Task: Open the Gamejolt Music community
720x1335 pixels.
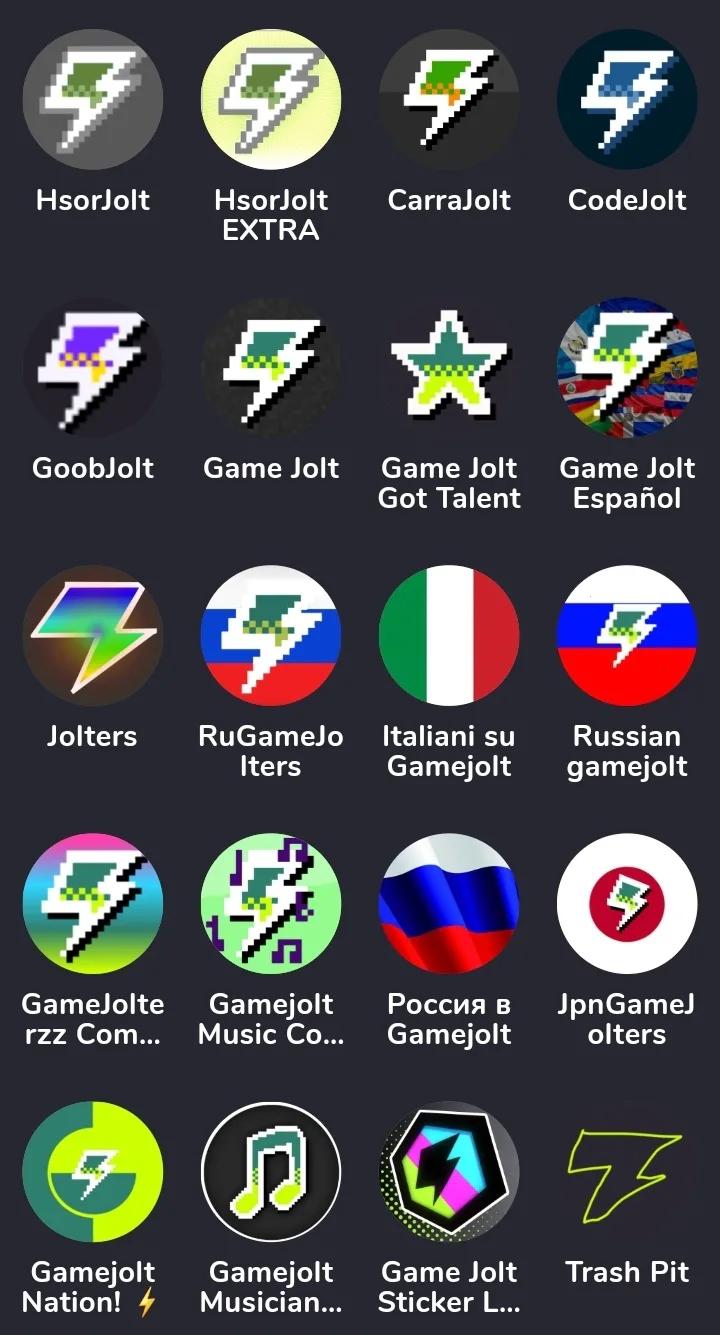Action: (270, 903)
